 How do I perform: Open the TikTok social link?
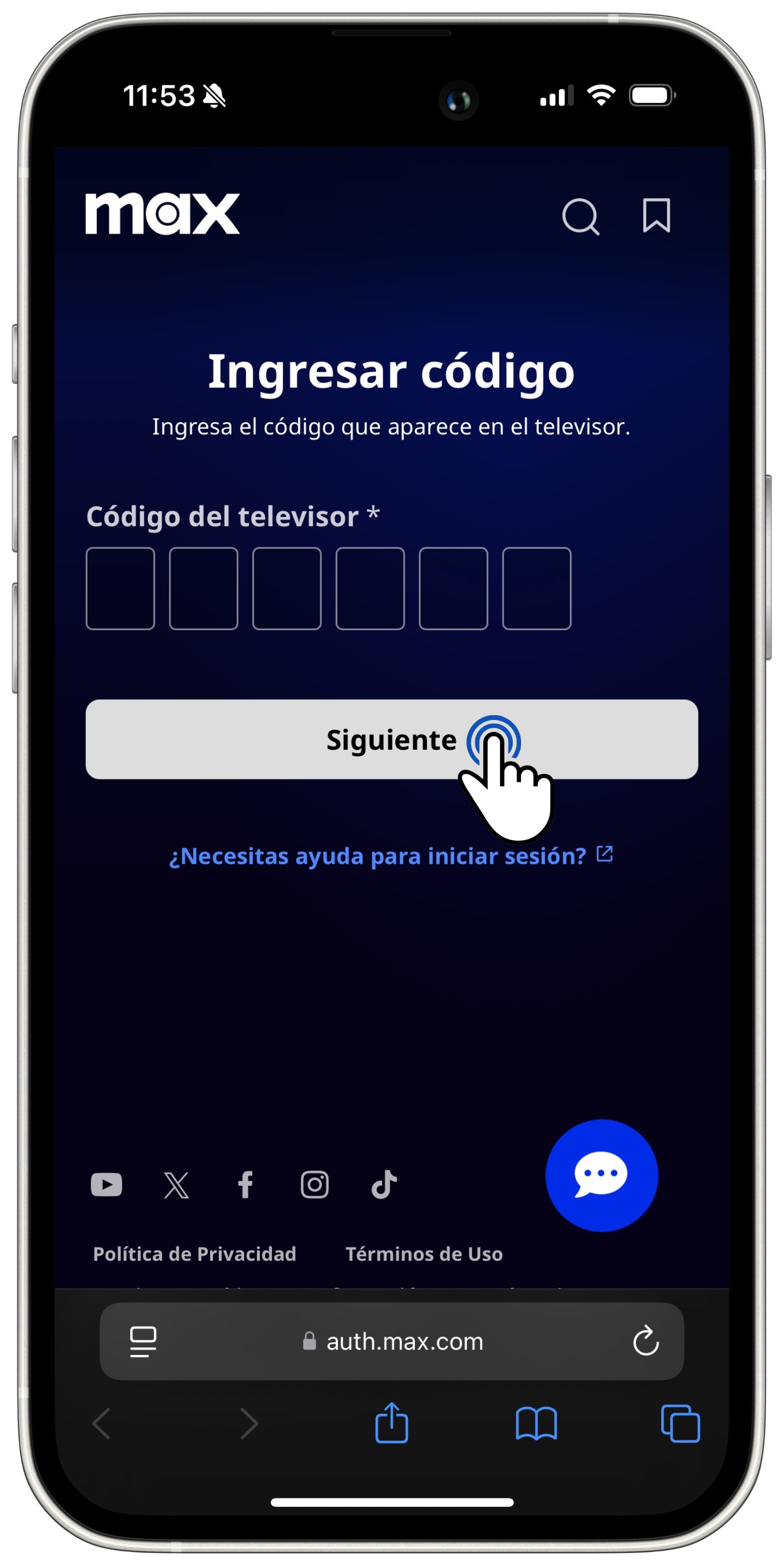pos(384,1184)
